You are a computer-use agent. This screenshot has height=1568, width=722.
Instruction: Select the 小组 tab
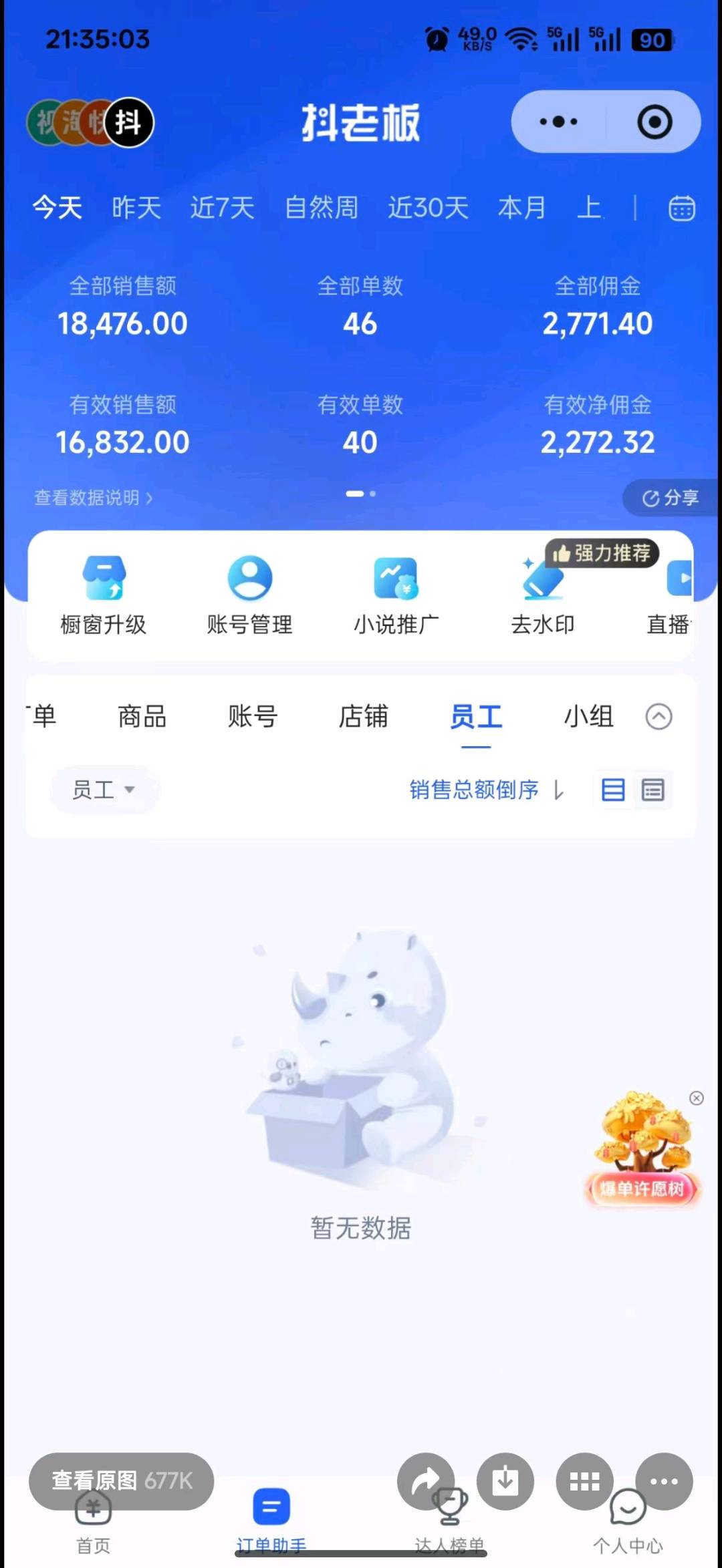pyautogui.click(x=588, y=716)
